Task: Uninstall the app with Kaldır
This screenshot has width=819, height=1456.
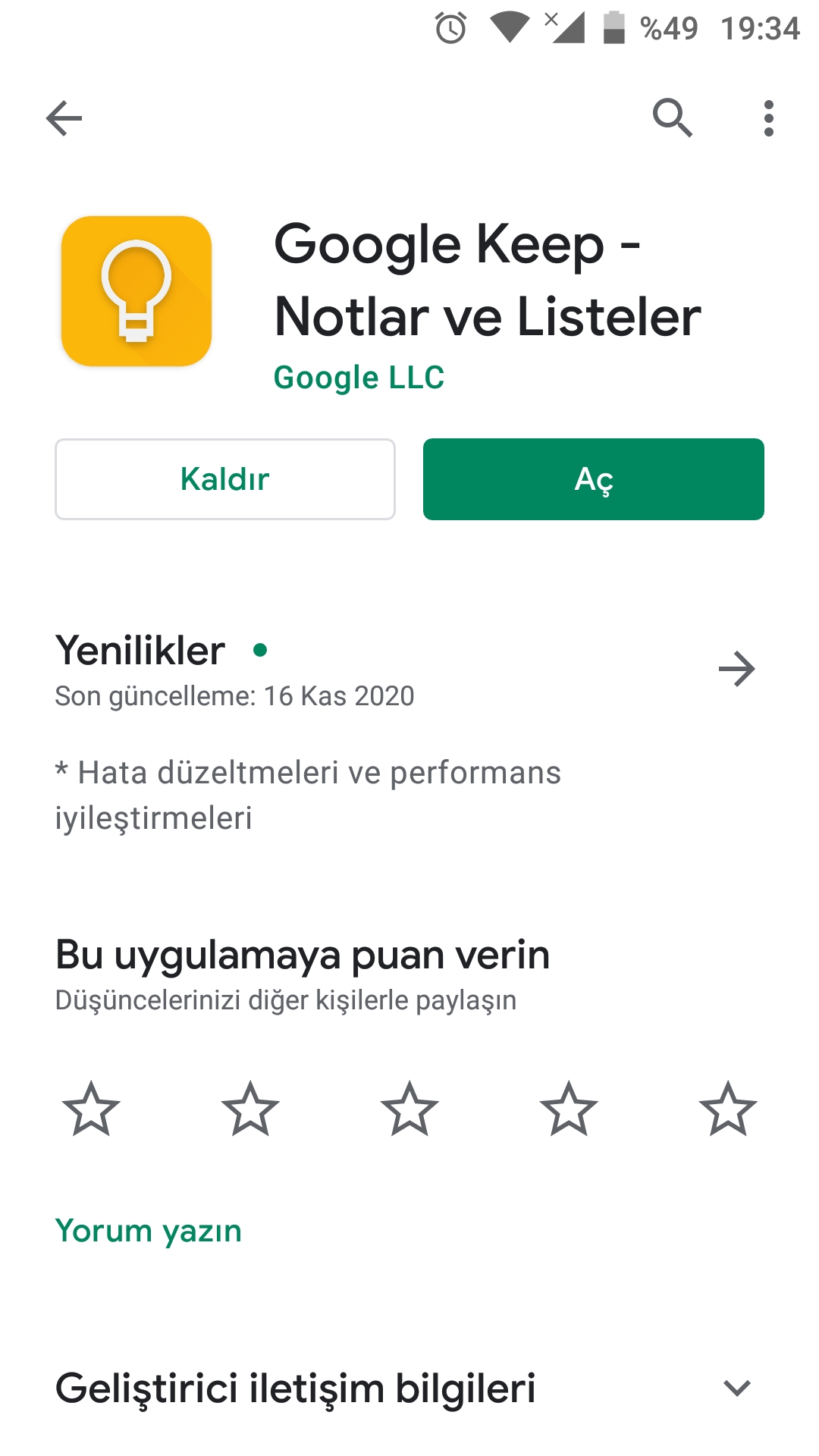Action: 225,479
